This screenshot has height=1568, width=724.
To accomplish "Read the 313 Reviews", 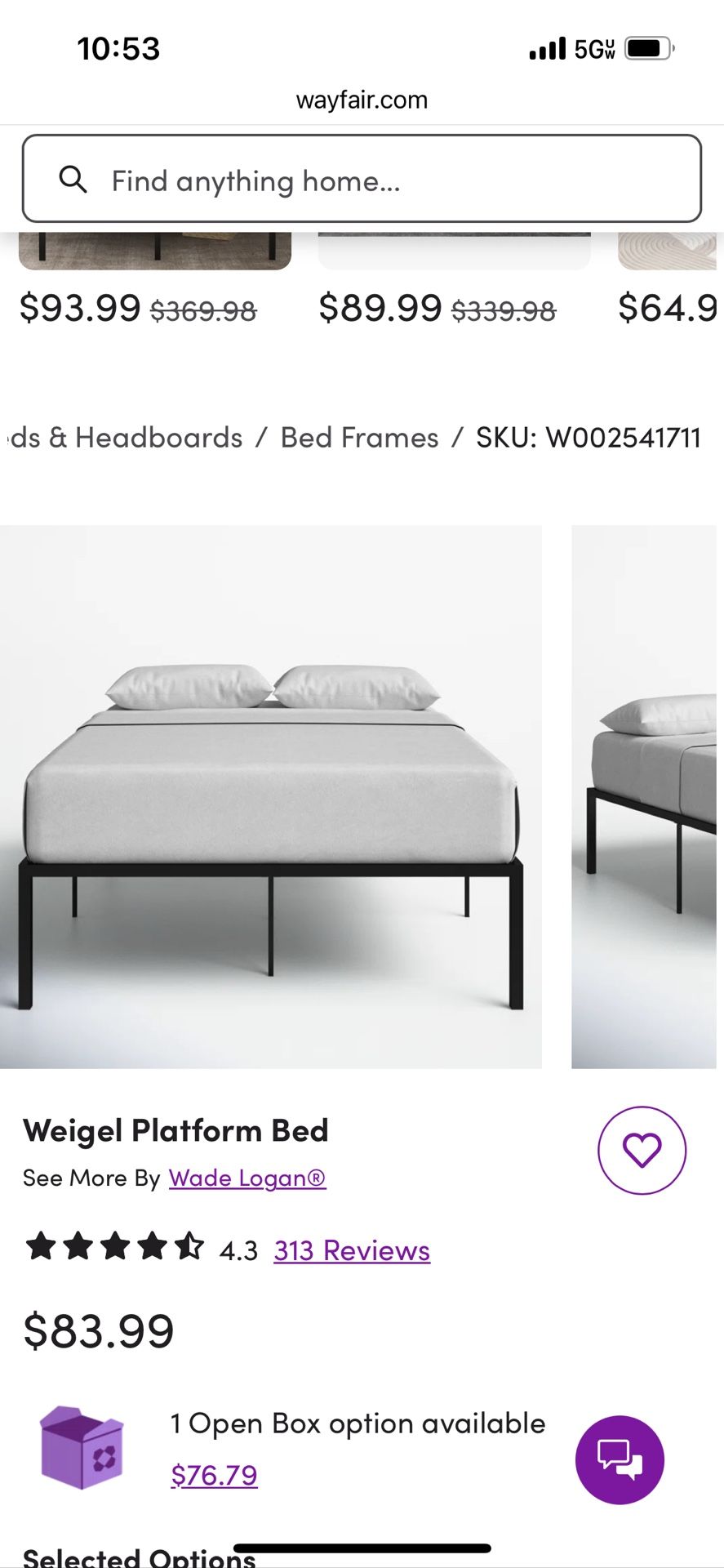I will coord(352,1250).
